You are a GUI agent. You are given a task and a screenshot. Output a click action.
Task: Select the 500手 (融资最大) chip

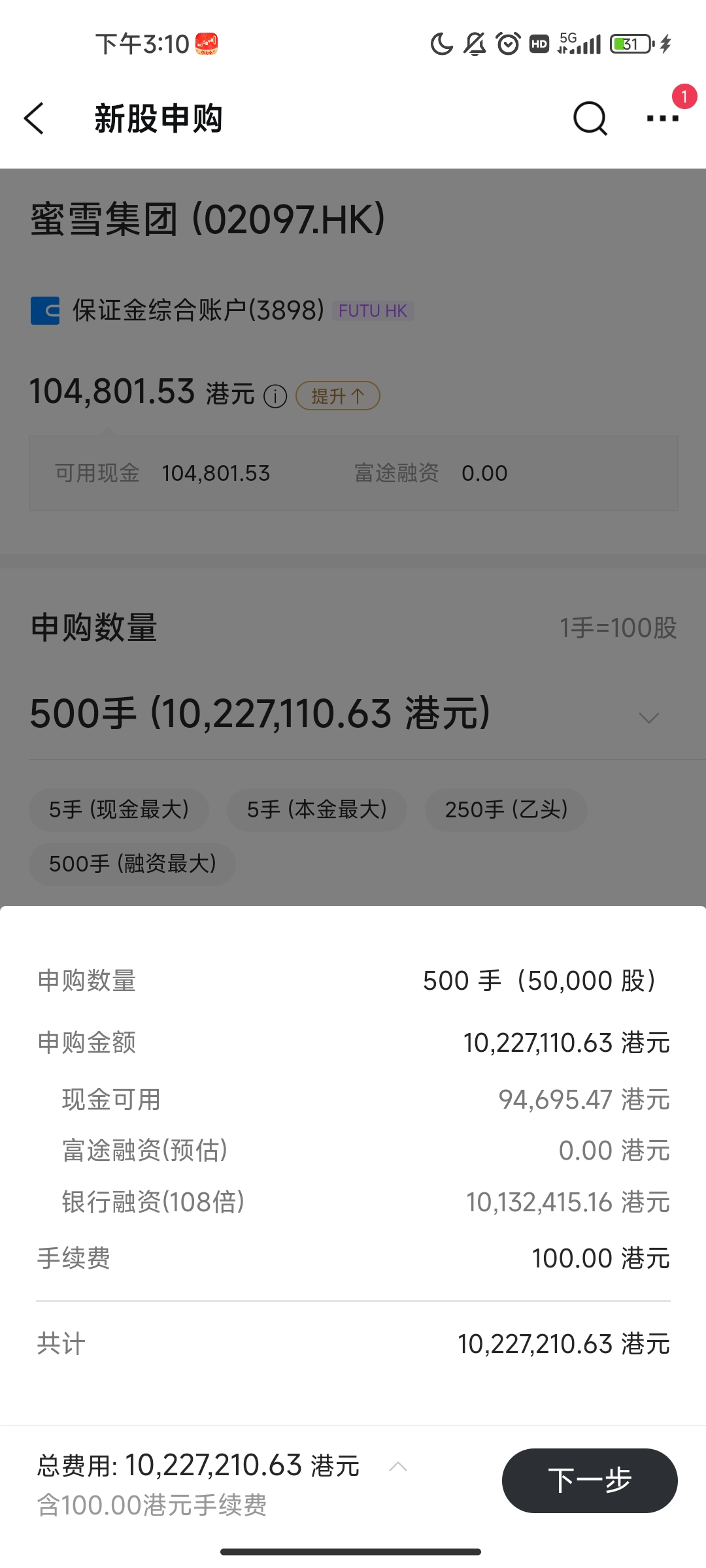pos(132,864)
